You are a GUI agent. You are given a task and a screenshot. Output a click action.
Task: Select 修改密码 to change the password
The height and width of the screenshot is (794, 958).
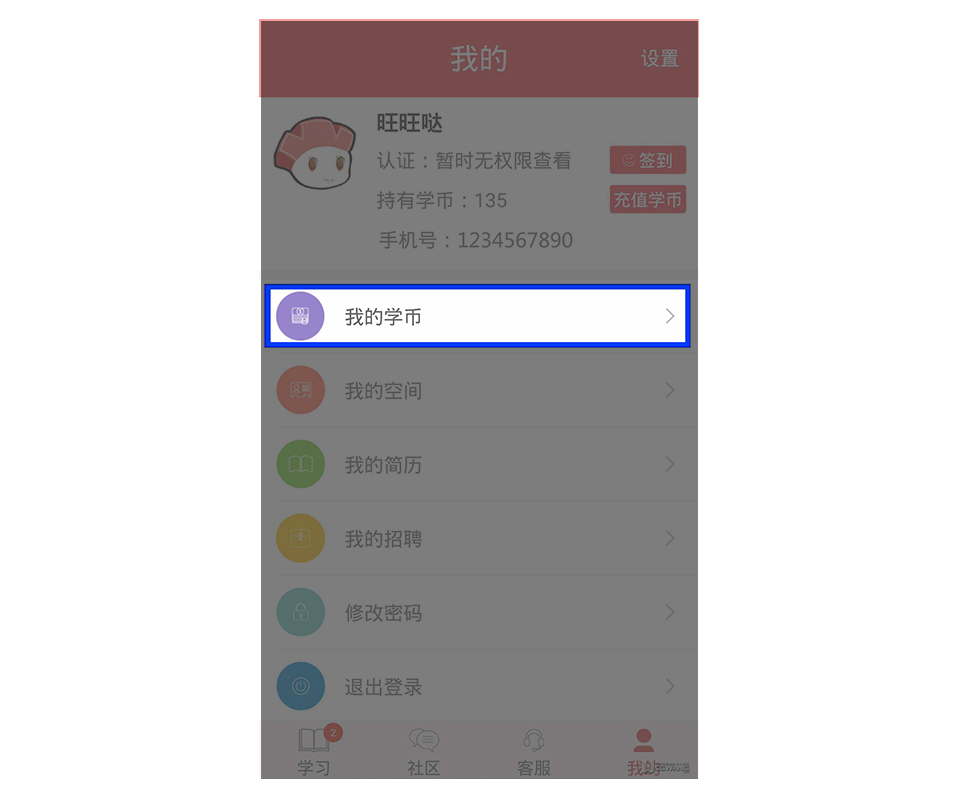pyautogui.click(x=477, y=613)
